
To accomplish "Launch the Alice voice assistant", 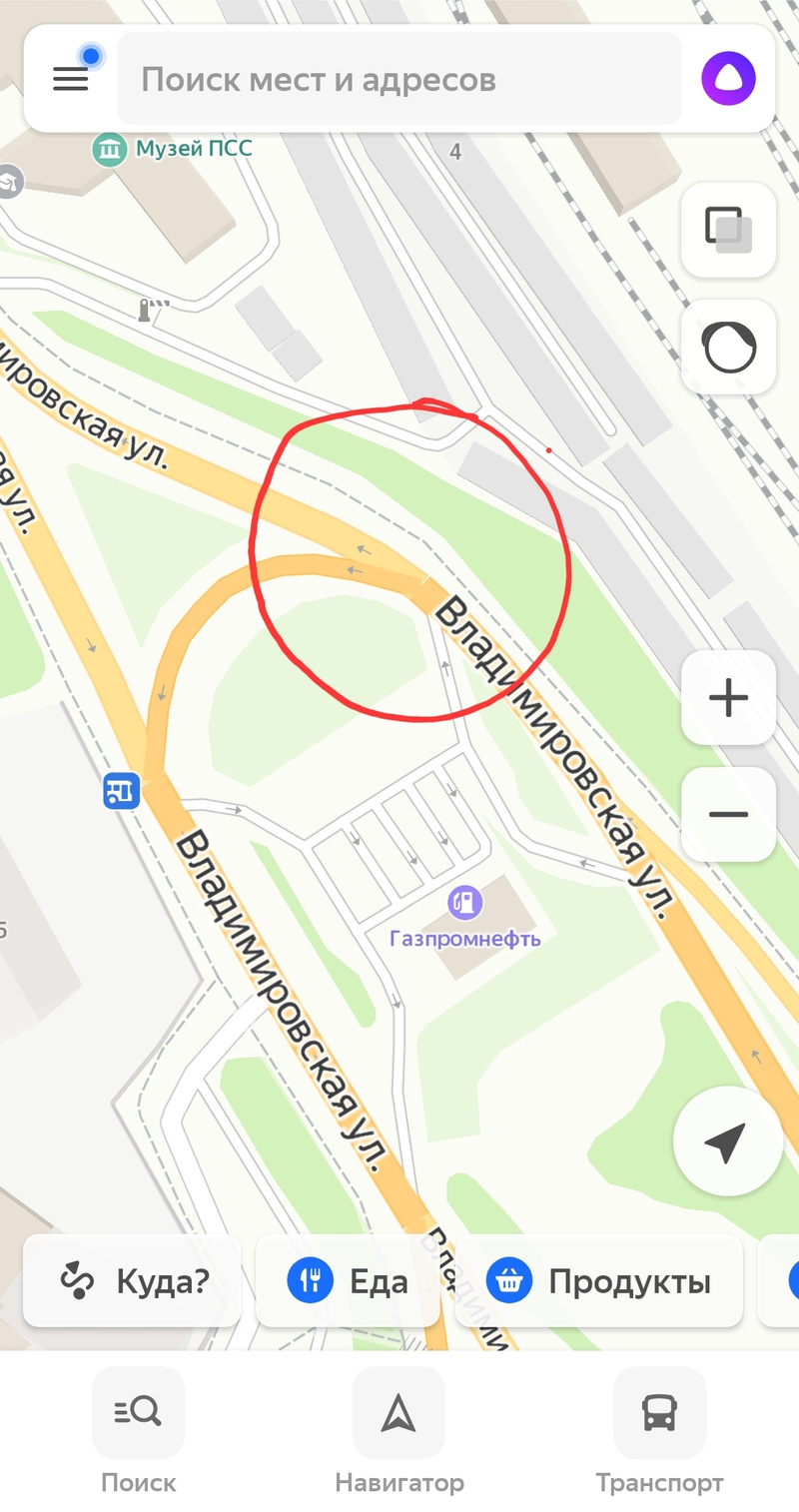I will tap(728, 79).
